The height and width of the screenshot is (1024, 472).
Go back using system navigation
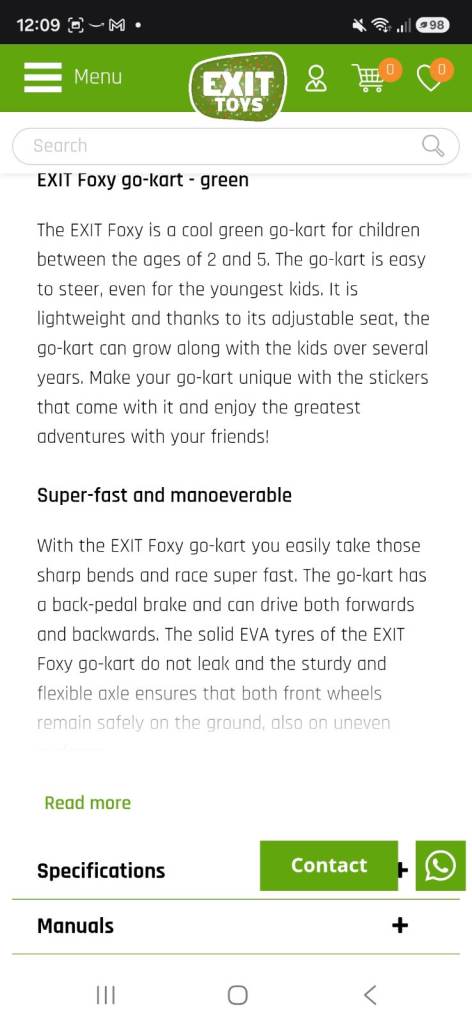(x=370, y=995)
